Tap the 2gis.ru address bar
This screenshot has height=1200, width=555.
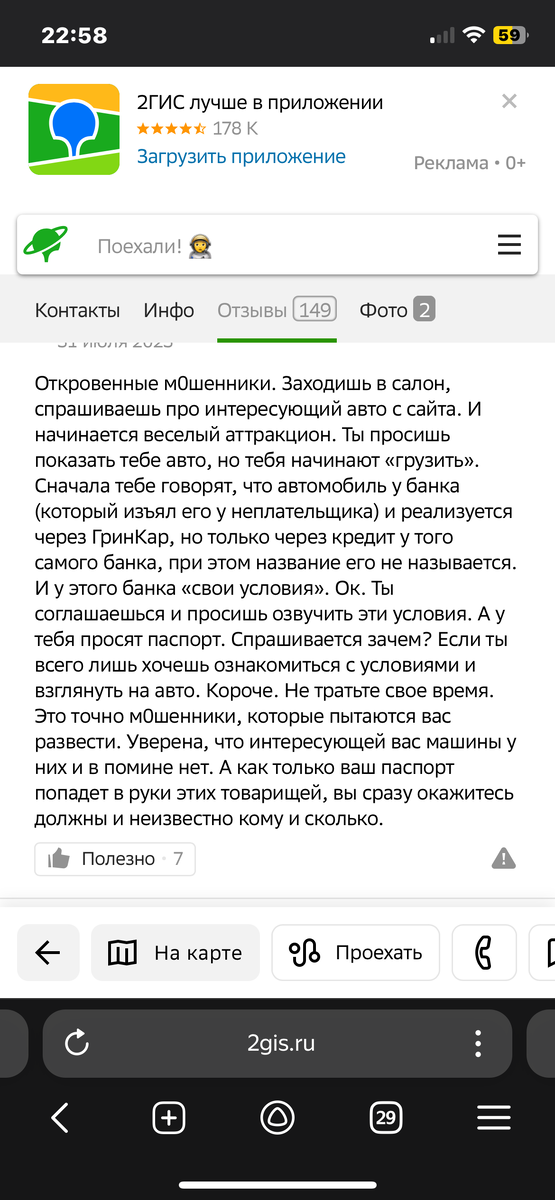pos(281,1044)
